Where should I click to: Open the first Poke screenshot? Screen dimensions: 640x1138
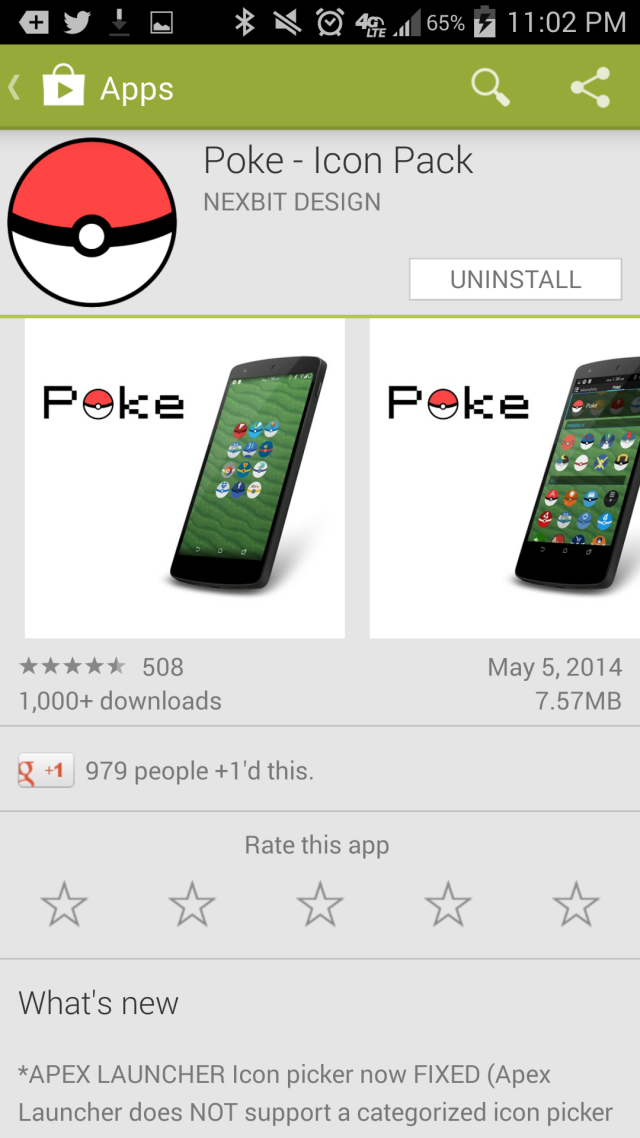coord(185,478)
